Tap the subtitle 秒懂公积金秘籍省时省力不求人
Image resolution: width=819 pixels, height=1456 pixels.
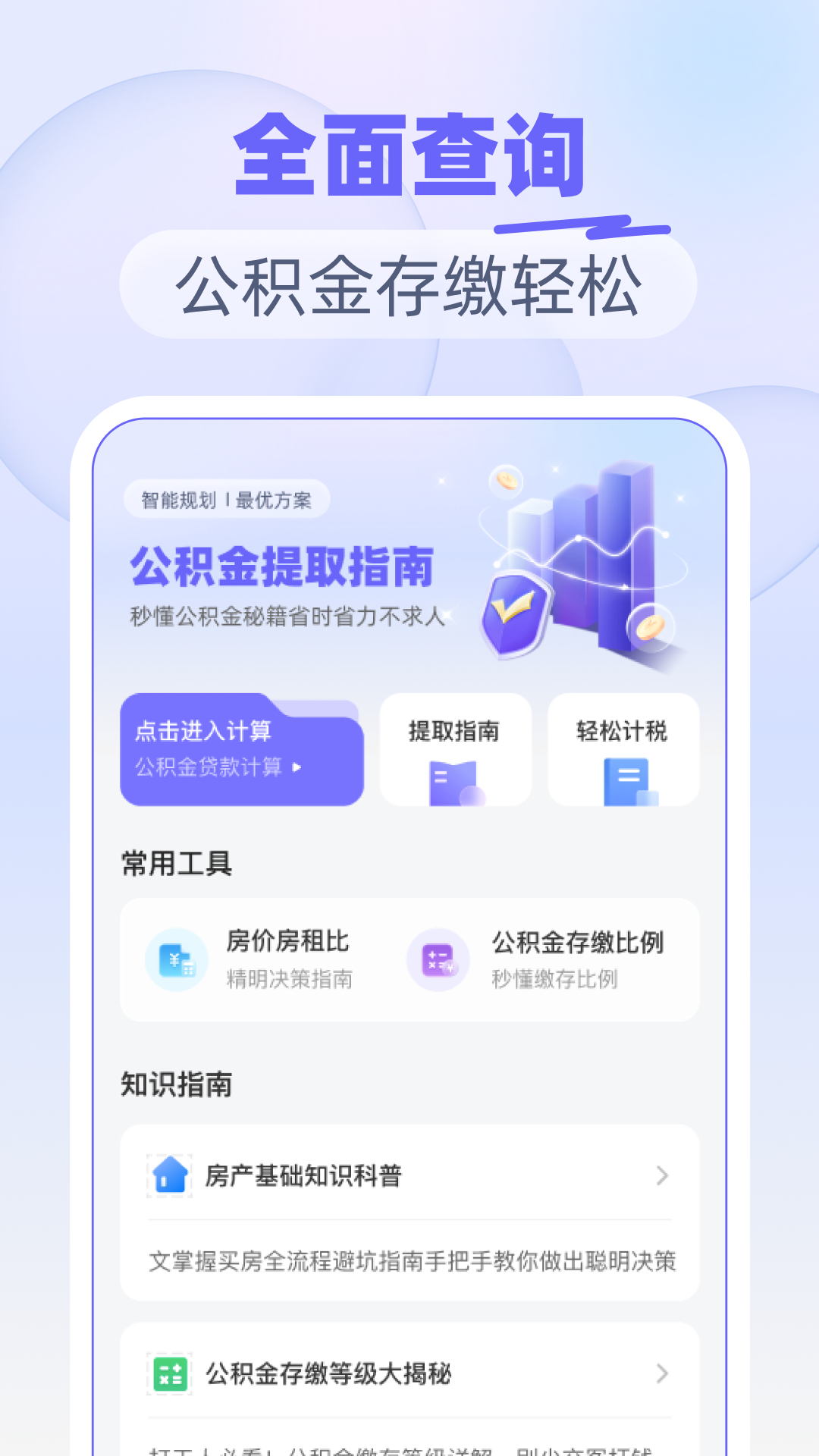(x=288, y=619)
